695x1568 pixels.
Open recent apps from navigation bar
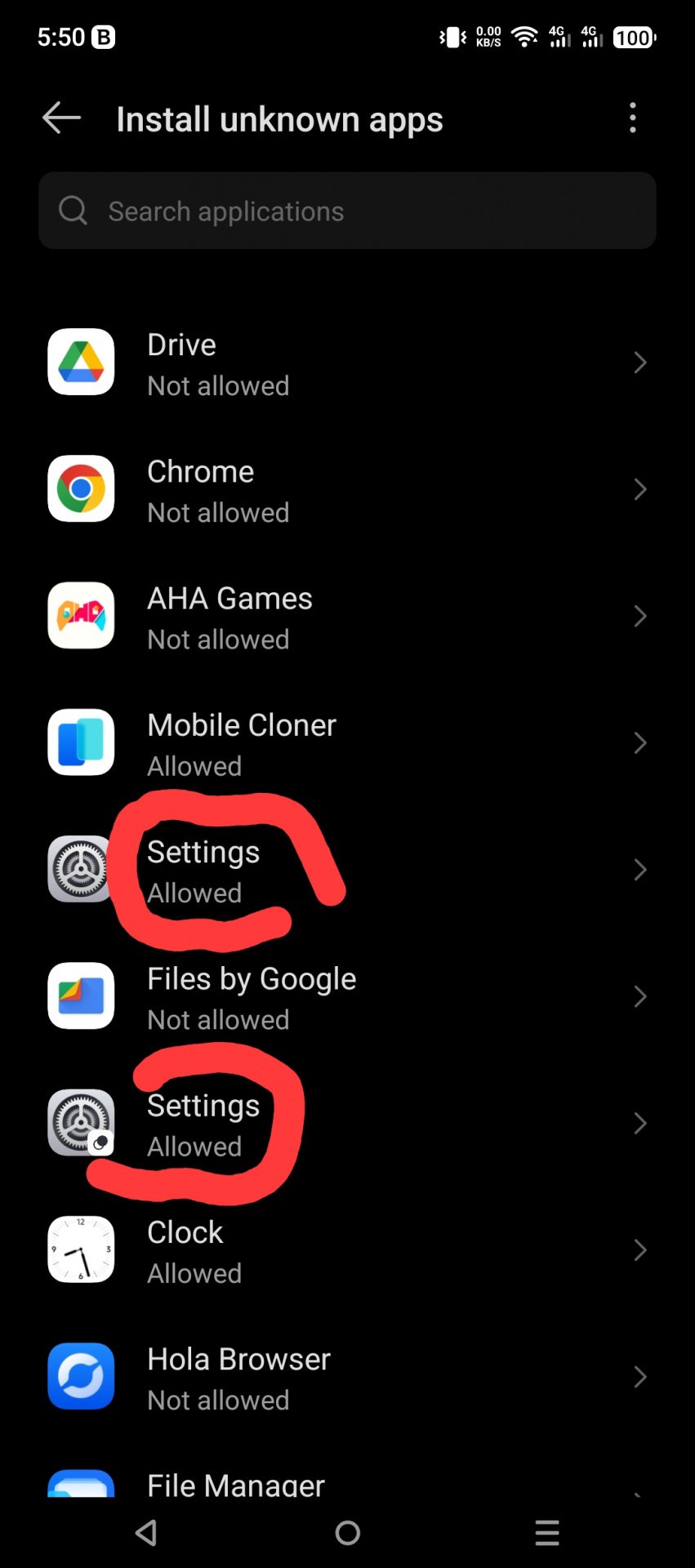[547, 1533]
